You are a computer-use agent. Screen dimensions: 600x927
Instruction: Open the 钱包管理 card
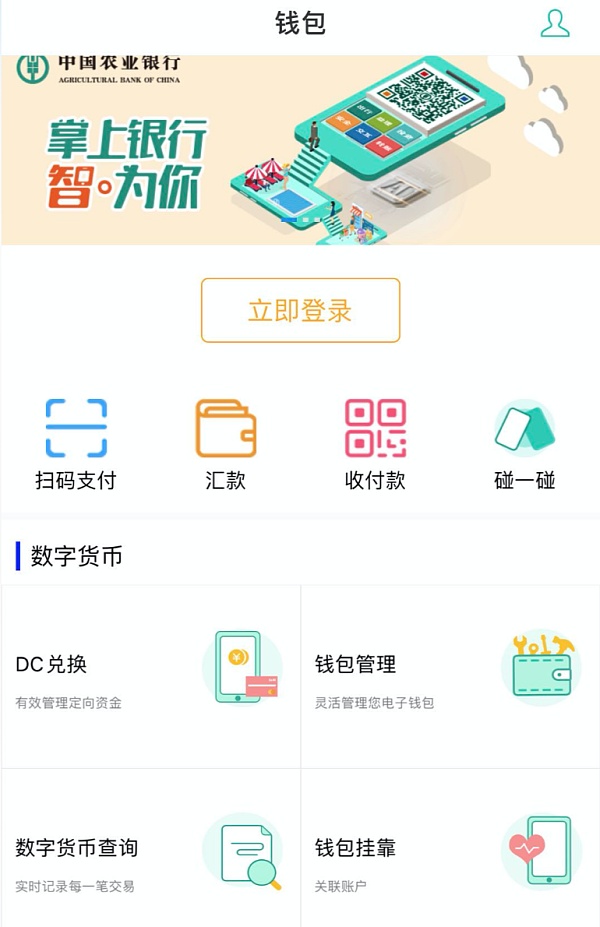click(x=450, y=677)
